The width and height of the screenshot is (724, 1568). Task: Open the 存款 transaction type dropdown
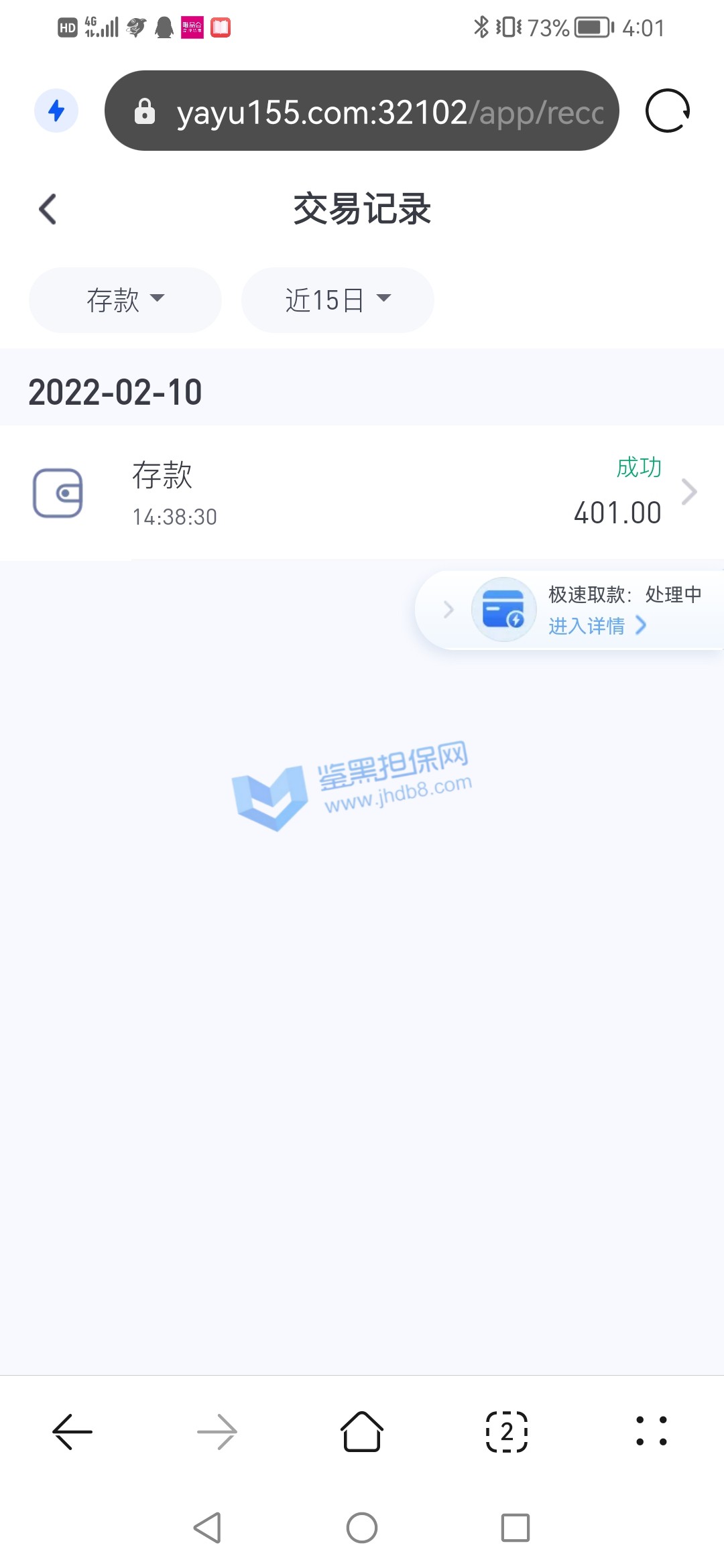click(x=125, y=300)
